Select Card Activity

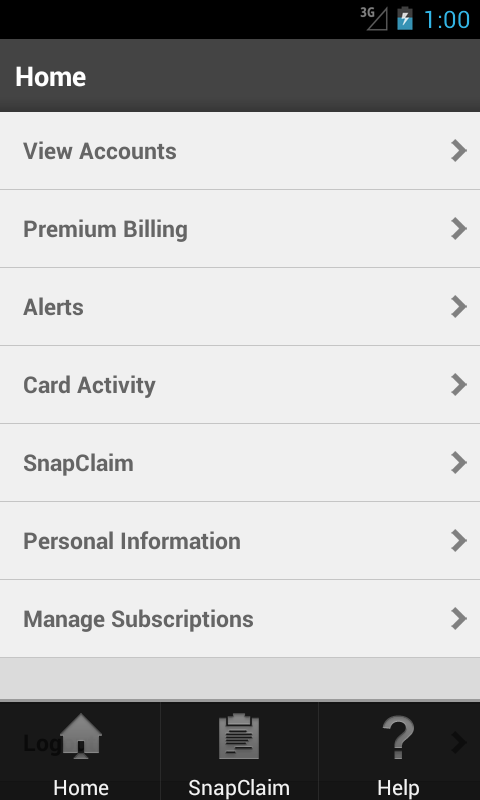click(240, 385)
